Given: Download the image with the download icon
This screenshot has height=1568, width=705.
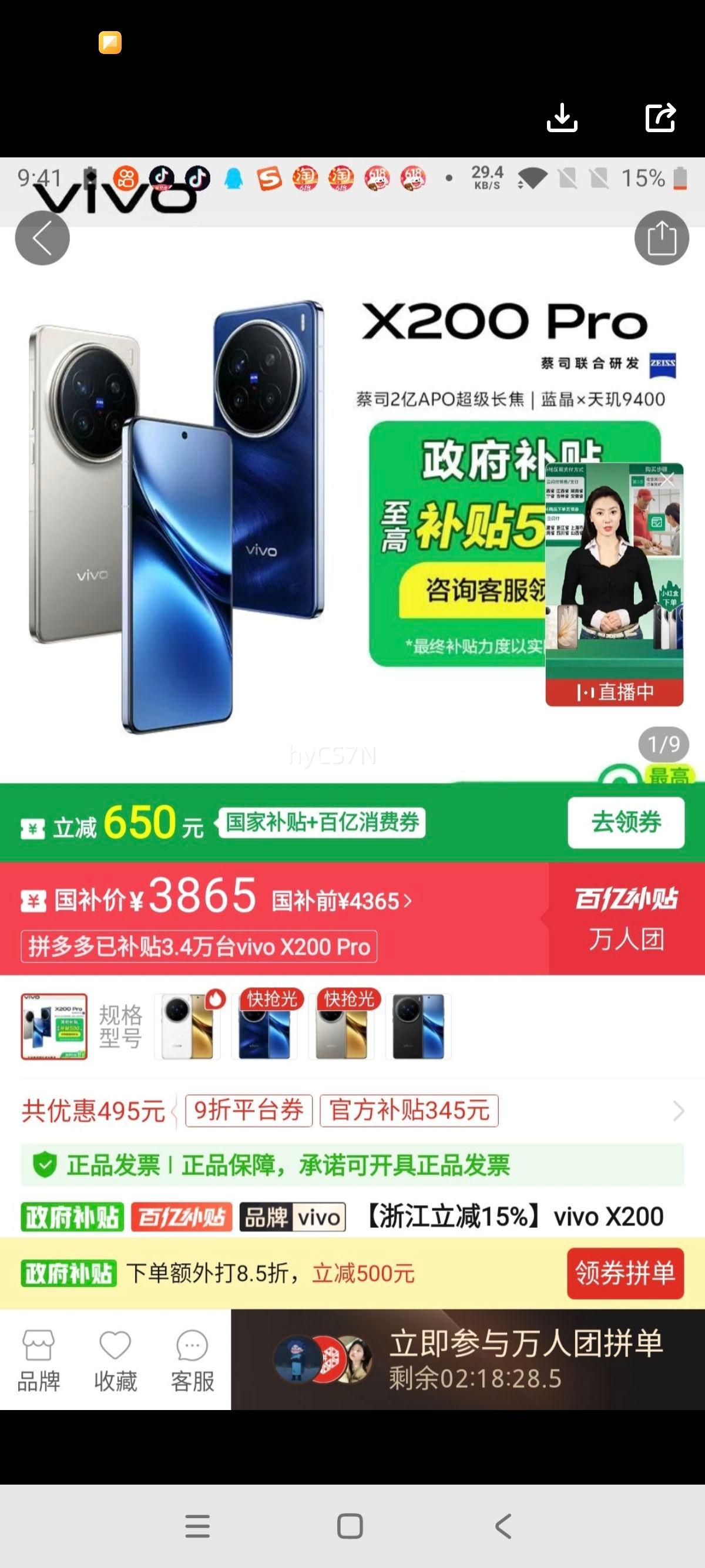Looking at the screenshot, I should (x=561, y=117).
